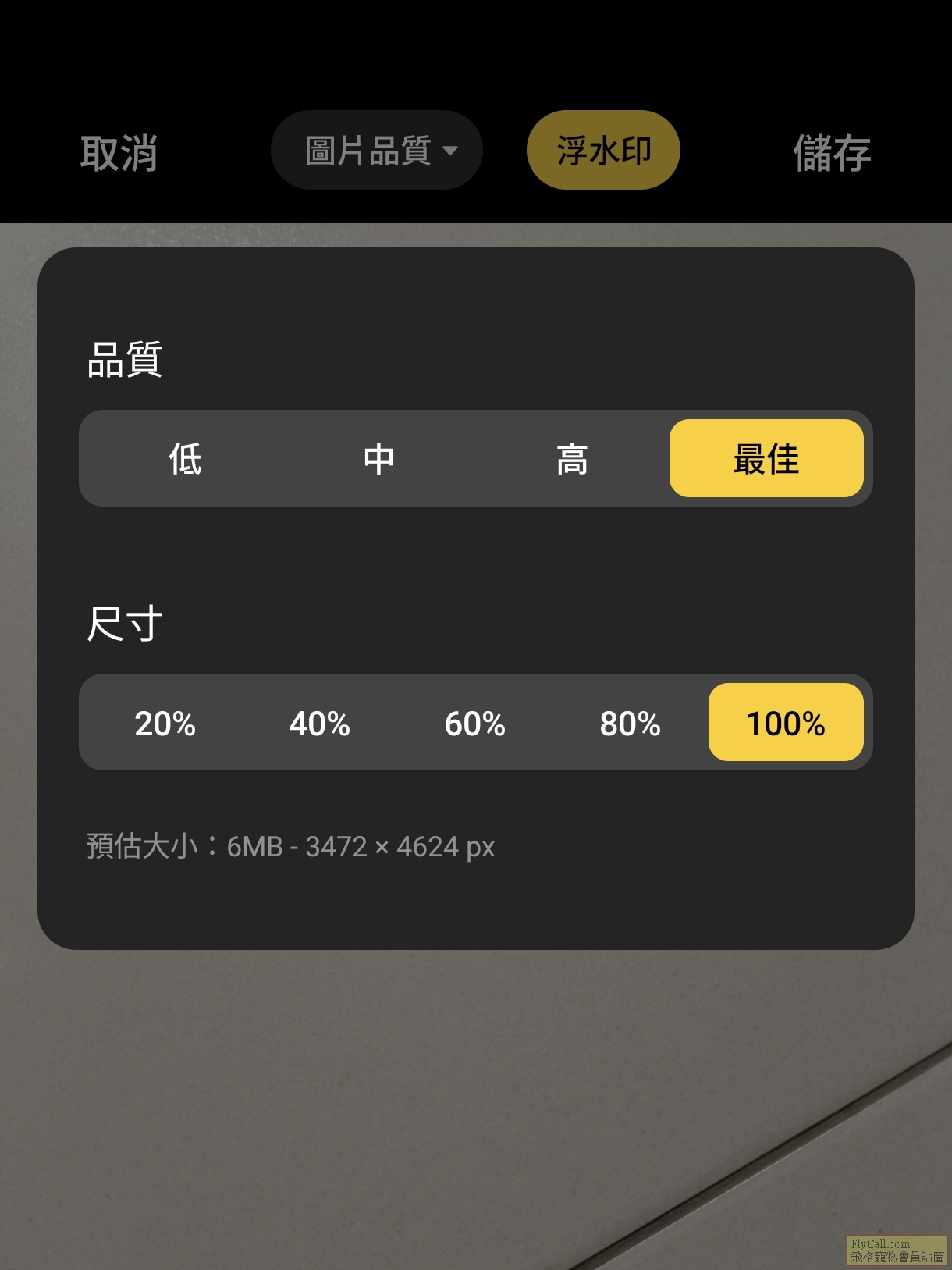The width and height of the screenshot is (952, 1270).
Task: Select 最佳 quality option
Action: point(766,459)
